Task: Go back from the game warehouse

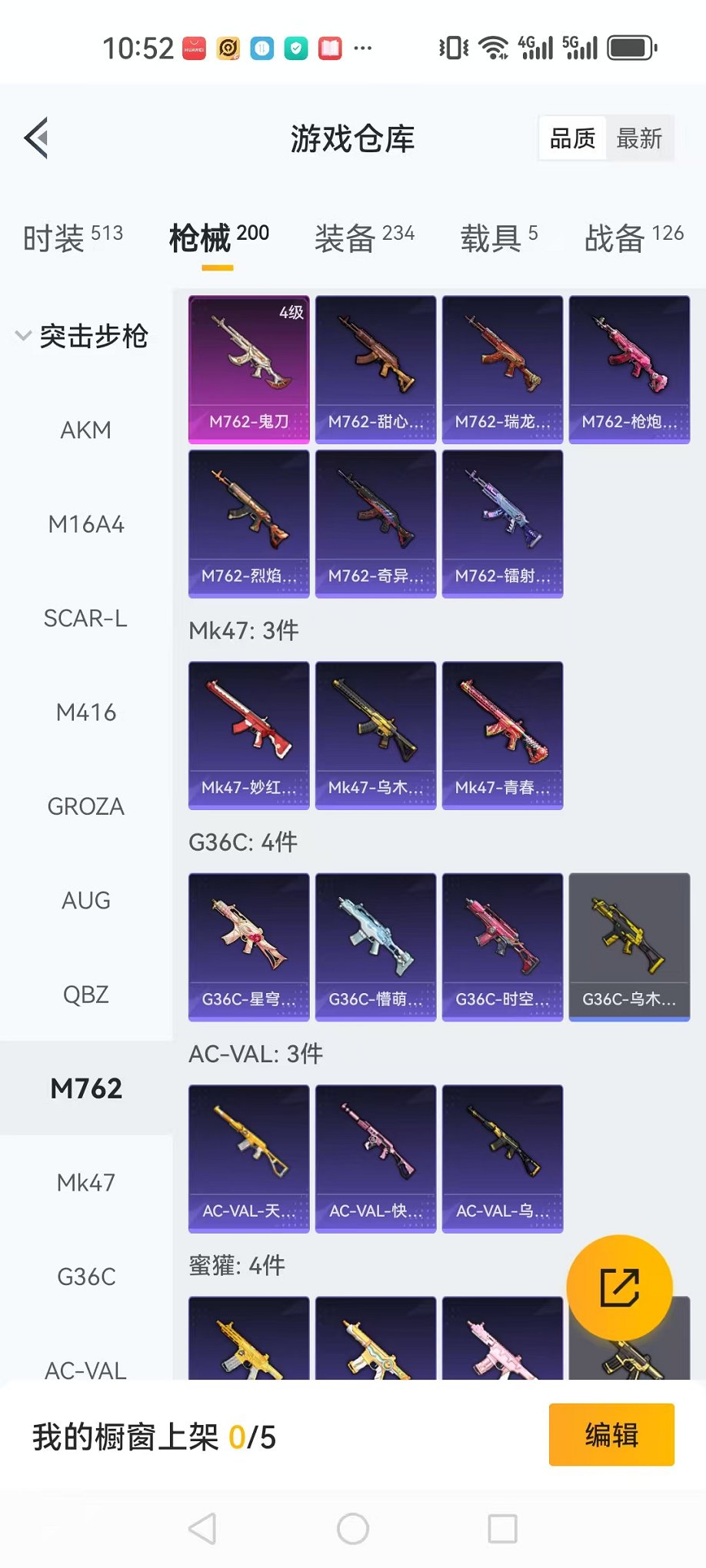Action: [x=37, y=138]
